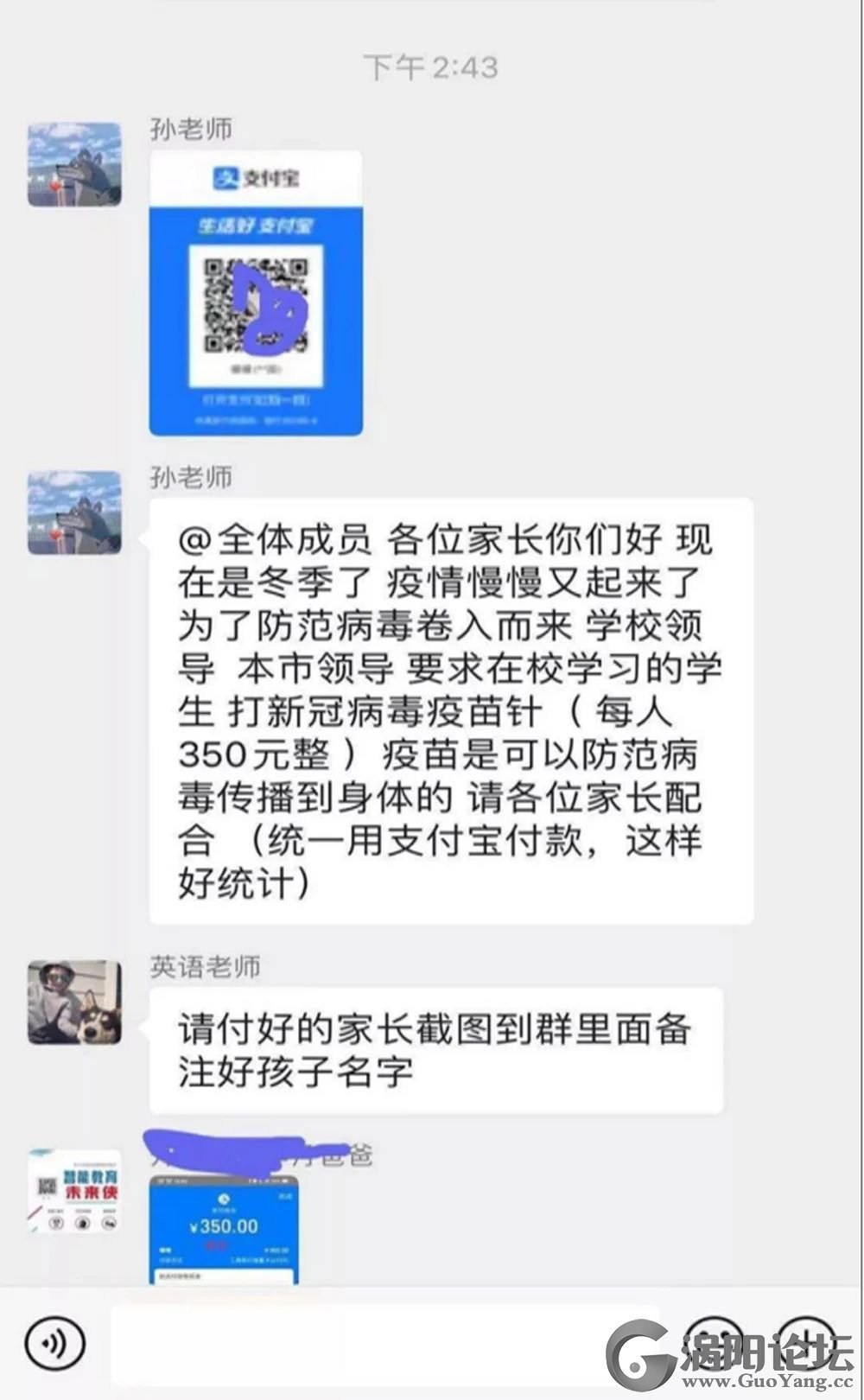View 英语老师's profile avatar
The width and height of the screenshot is (864, 1400).
[74, 1002]
